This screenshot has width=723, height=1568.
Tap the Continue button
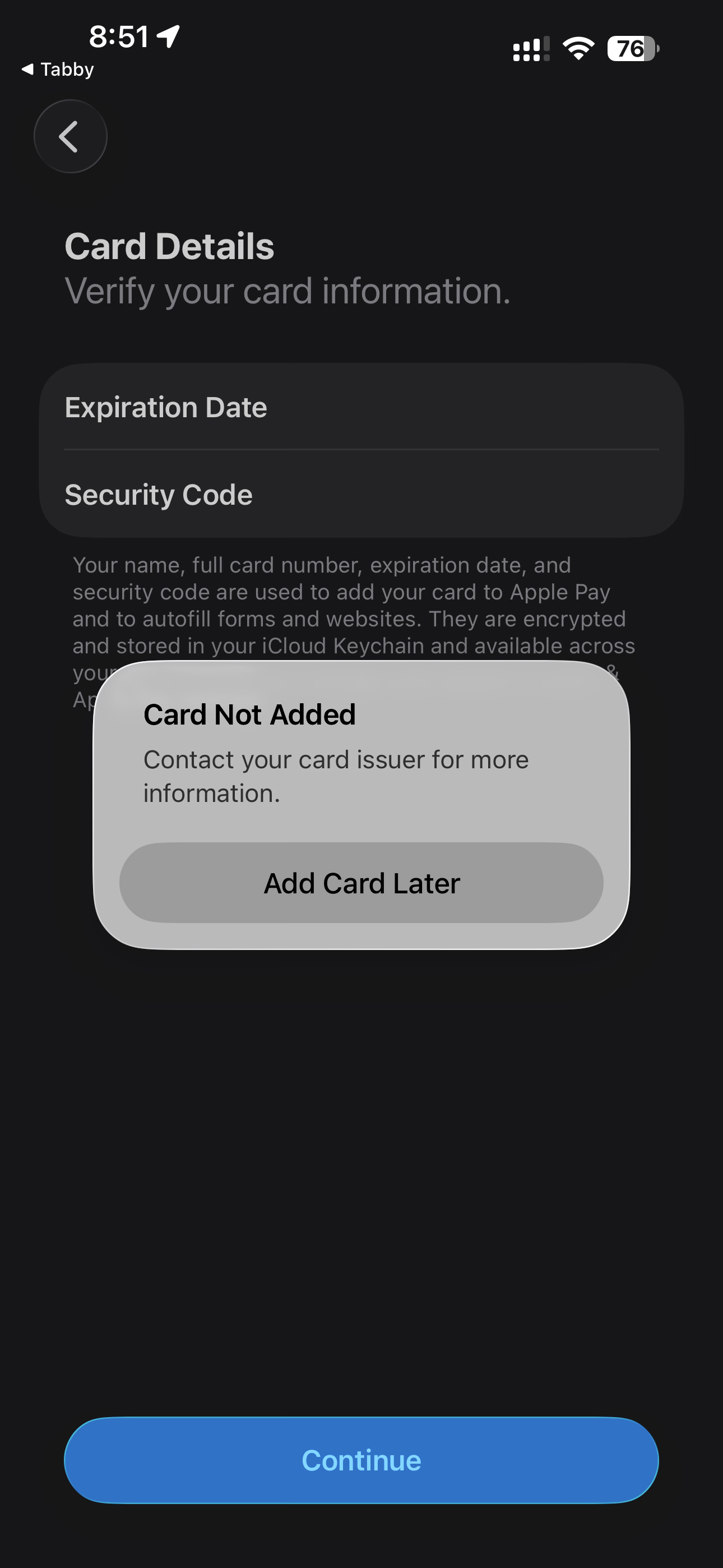point(361,1460)
